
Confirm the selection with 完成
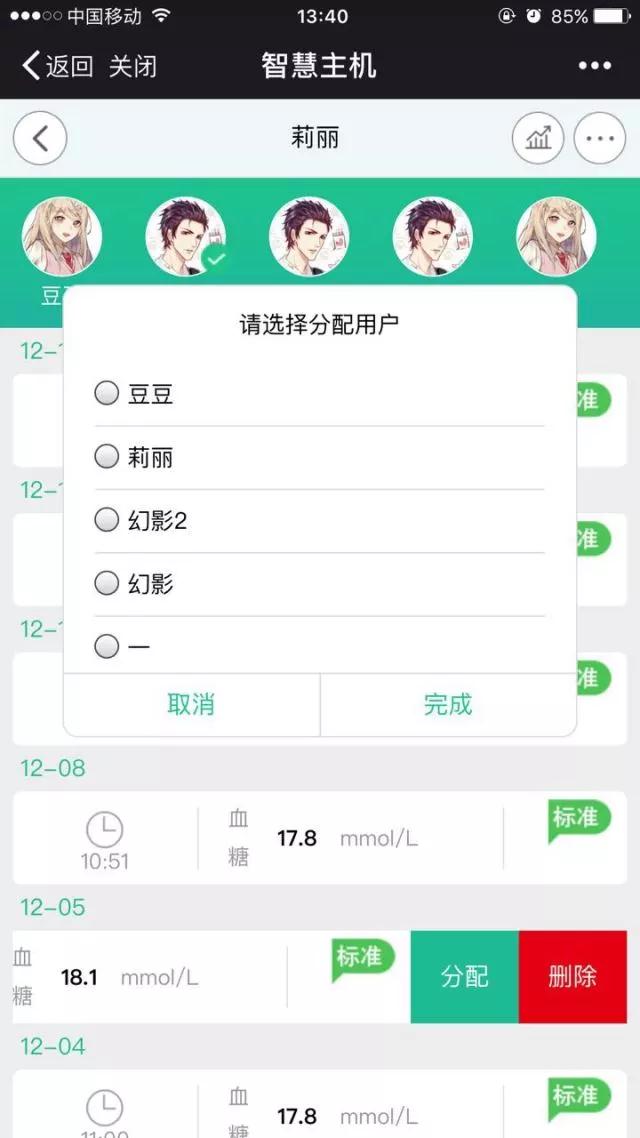point(447,704)
